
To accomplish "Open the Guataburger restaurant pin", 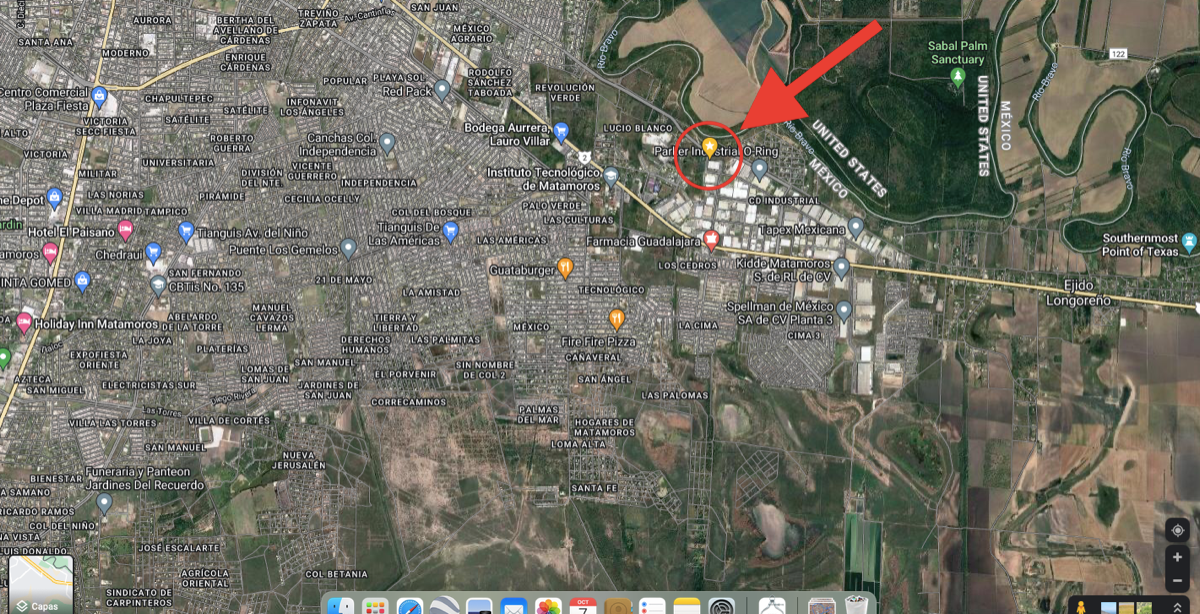I will tap(565, 267).
